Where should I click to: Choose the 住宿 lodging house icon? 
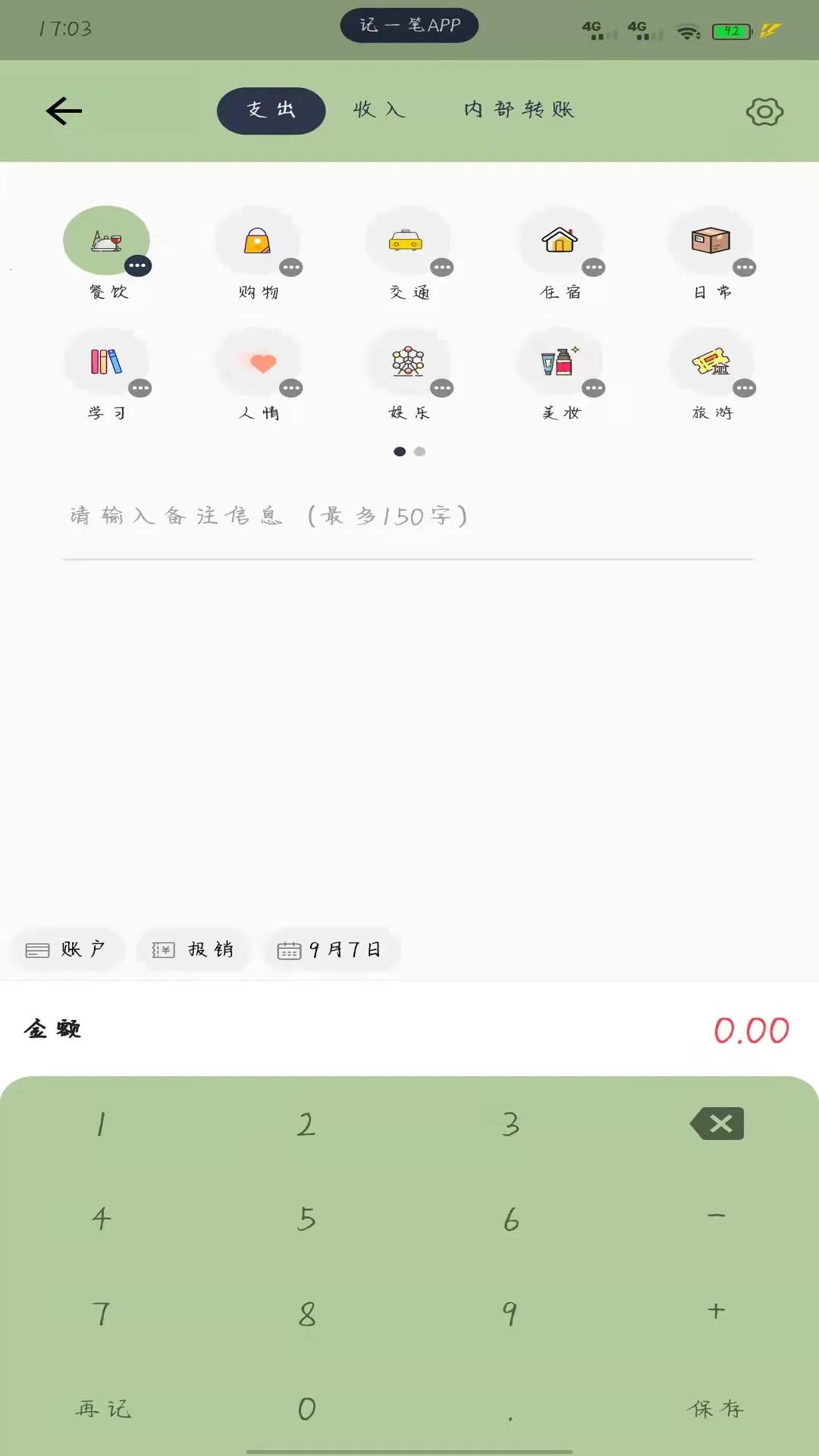(560, 240)
